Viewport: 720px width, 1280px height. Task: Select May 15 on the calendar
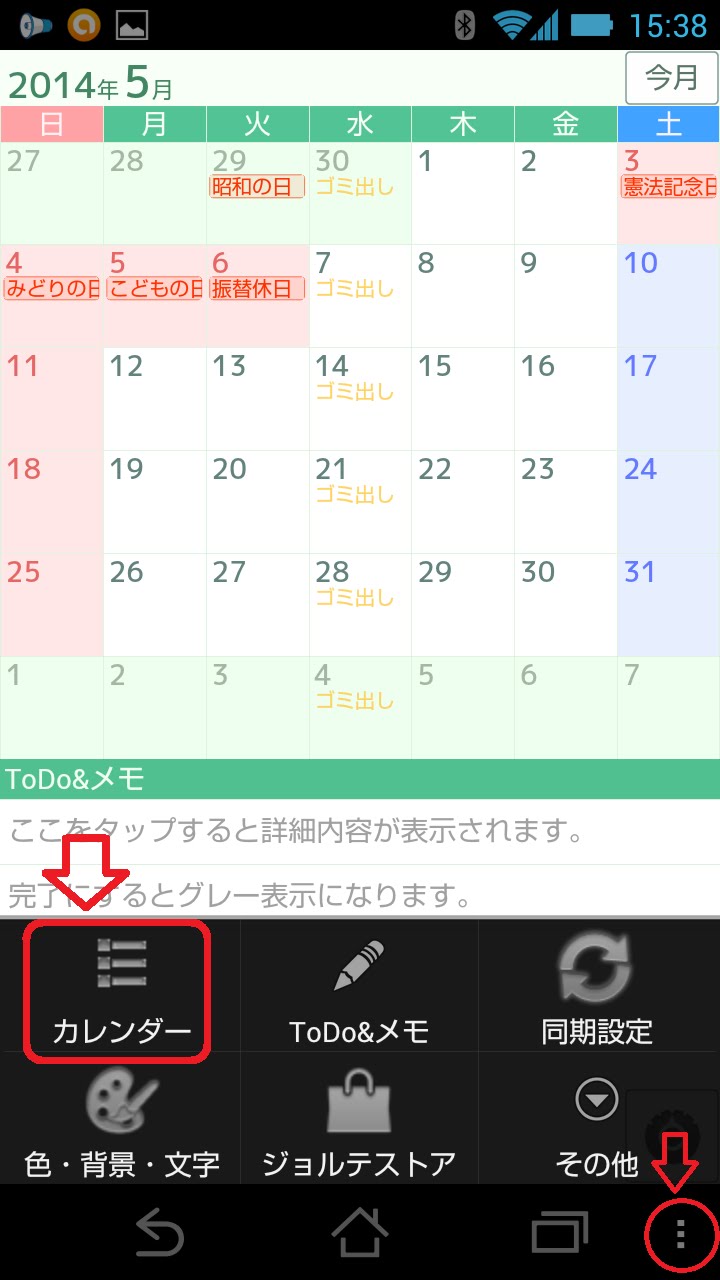[463, 399]
